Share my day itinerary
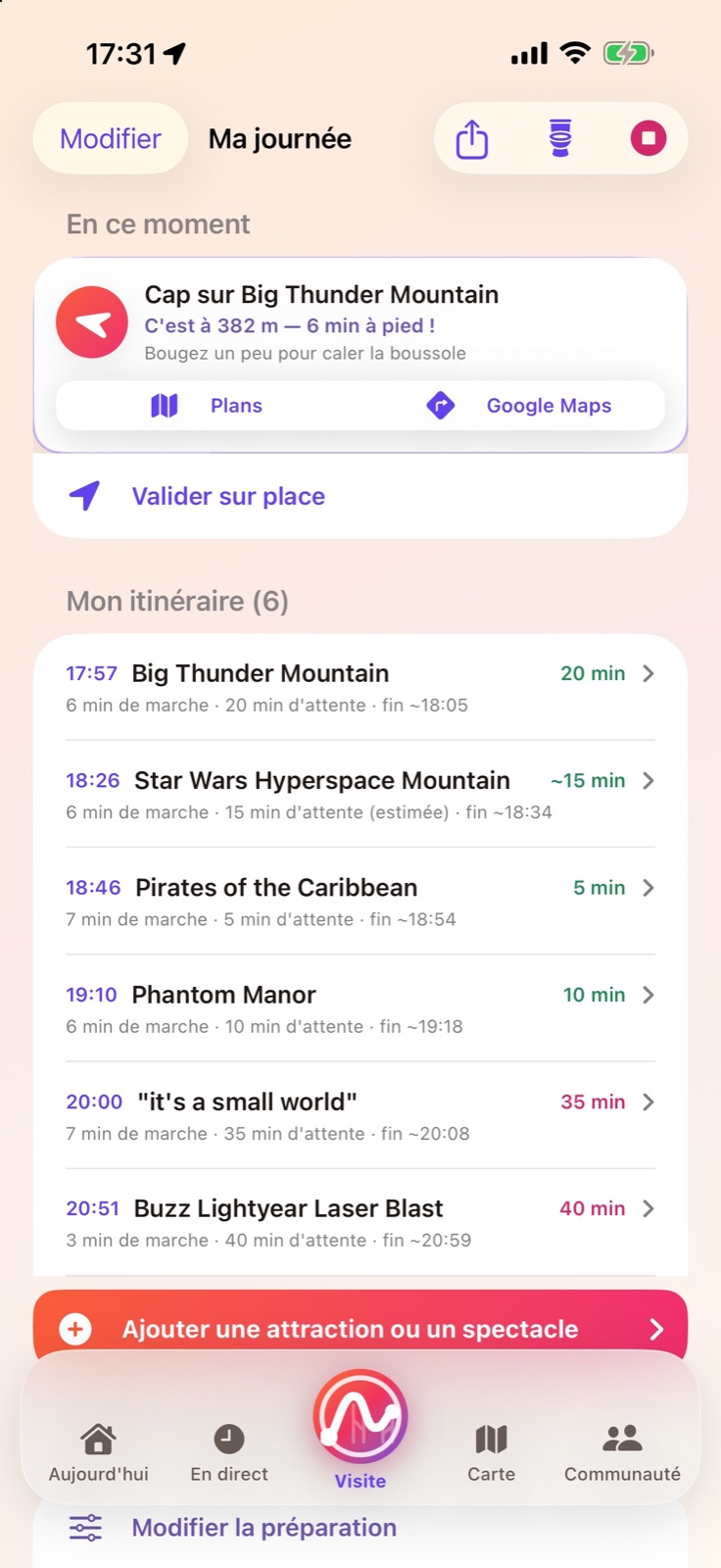 pyautogui.click(x=472, y=138)
